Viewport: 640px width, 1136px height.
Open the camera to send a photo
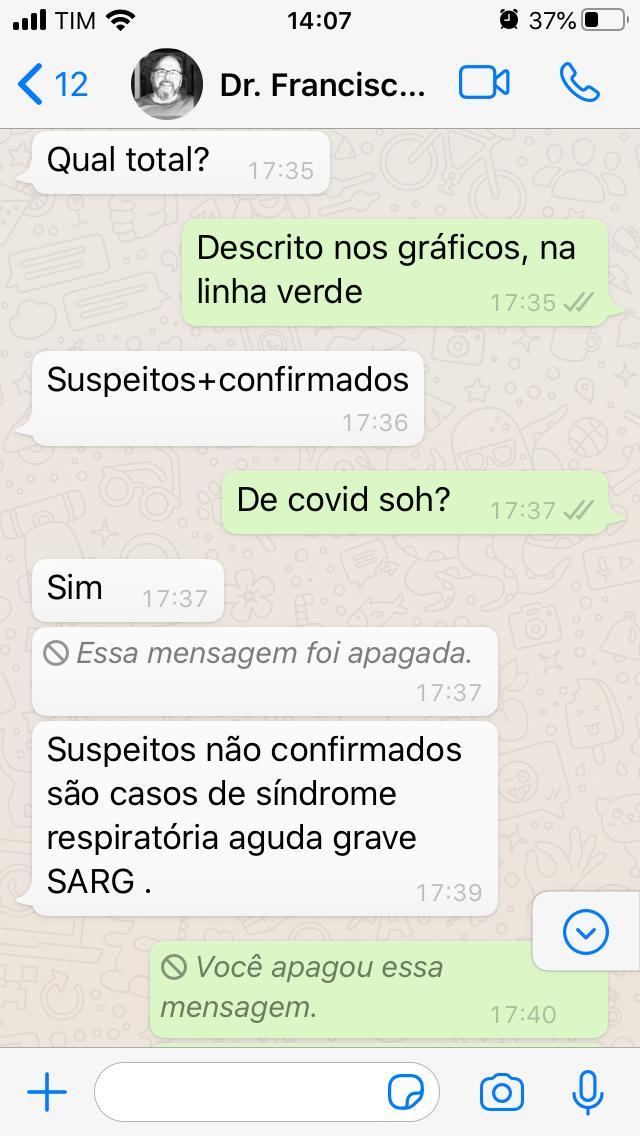click(x=502, y=1092)
